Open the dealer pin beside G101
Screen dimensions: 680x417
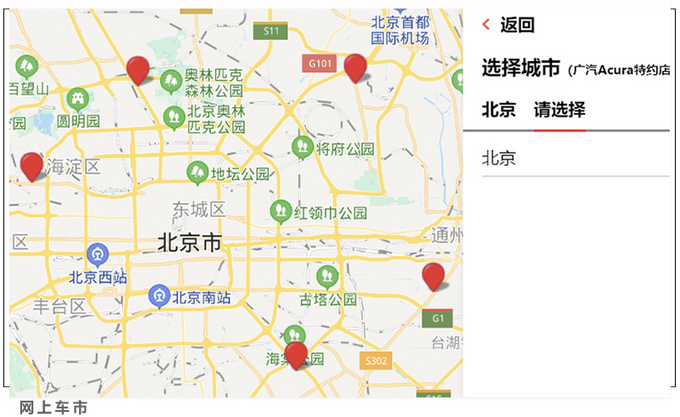pos(355,67)
